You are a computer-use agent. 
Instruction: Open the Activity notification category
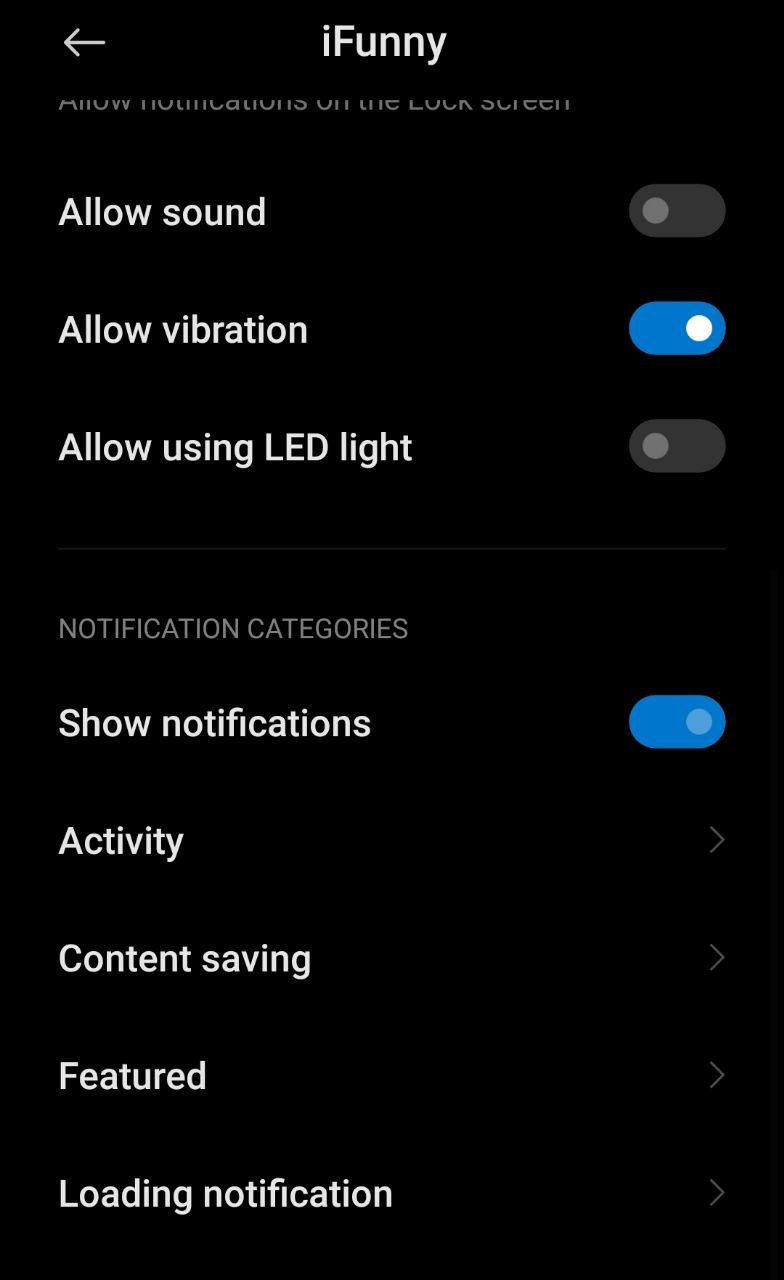[x=390, y=840]
